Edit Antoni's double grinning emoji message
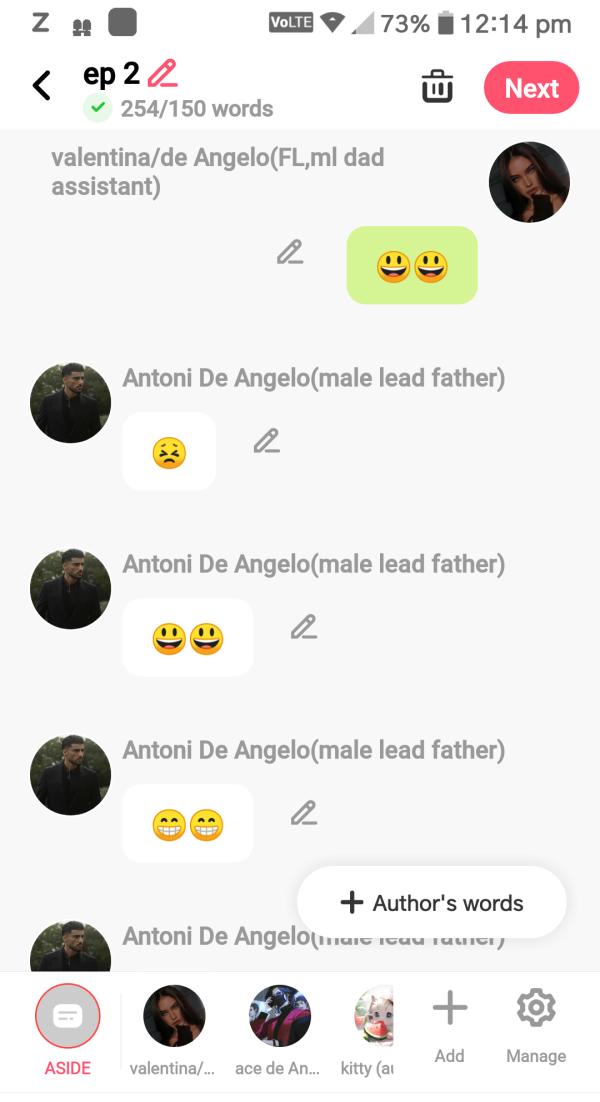 [x=303, y=813]
